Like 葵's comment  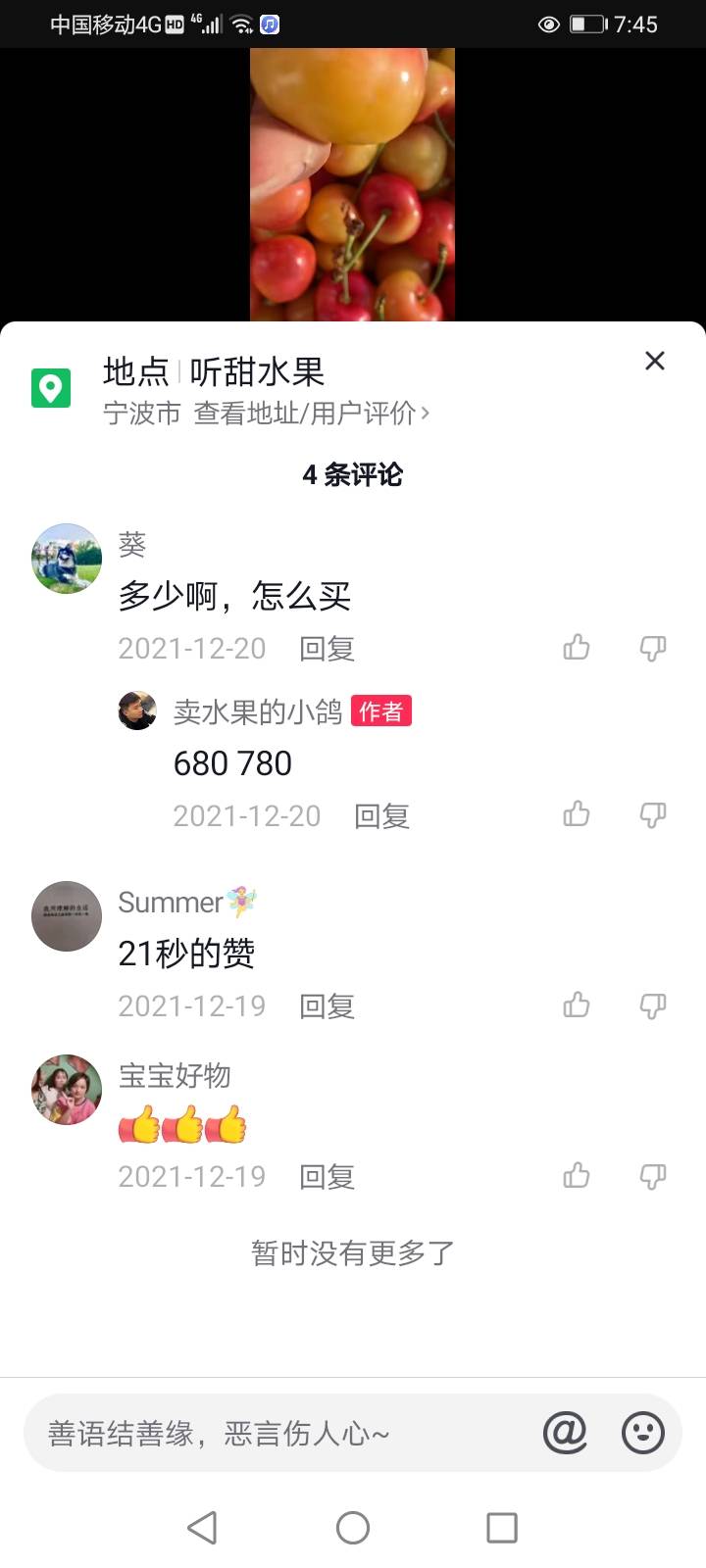577,648
